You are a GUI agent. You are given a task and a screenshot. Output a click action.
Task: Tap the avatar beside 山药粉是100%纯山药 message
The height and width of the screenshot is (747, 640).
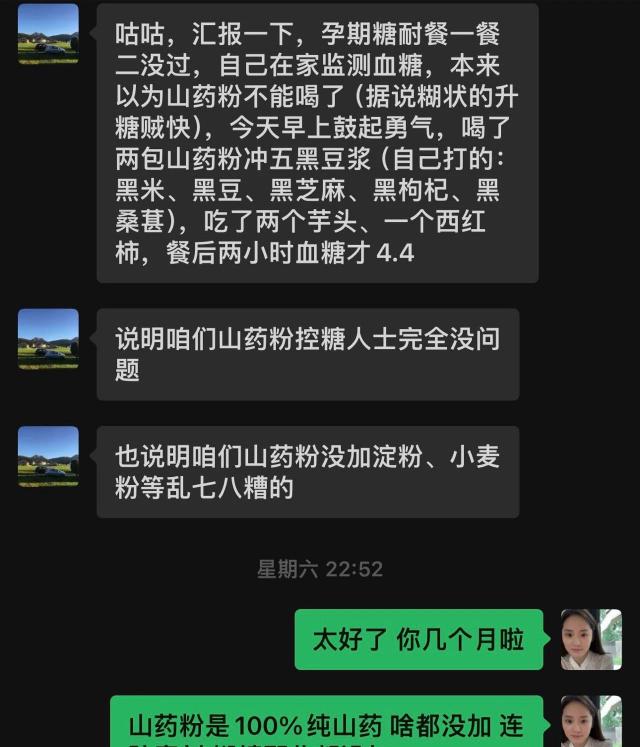point(590,721)
